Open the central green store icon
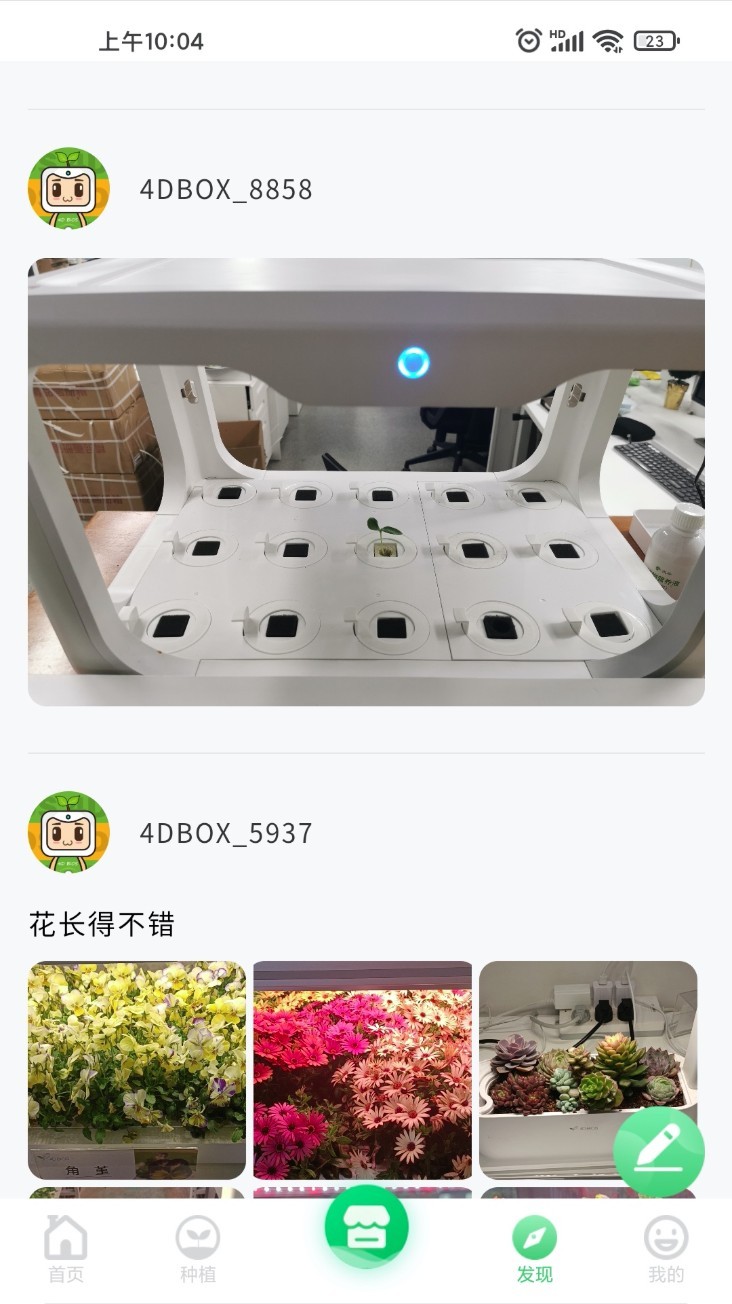 366,1229
